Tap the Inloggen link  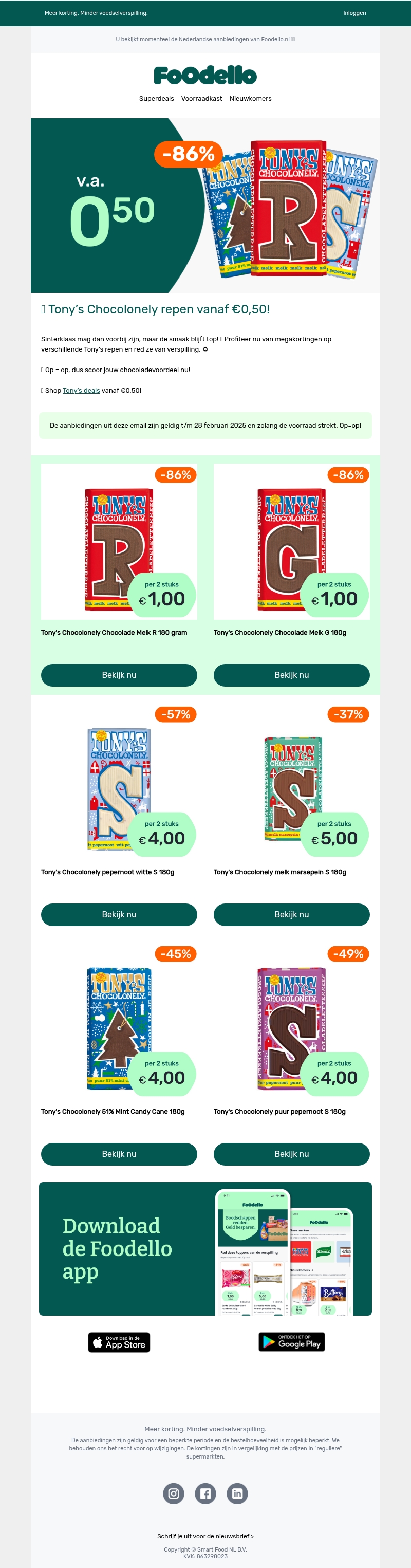[x=354, y=13]
